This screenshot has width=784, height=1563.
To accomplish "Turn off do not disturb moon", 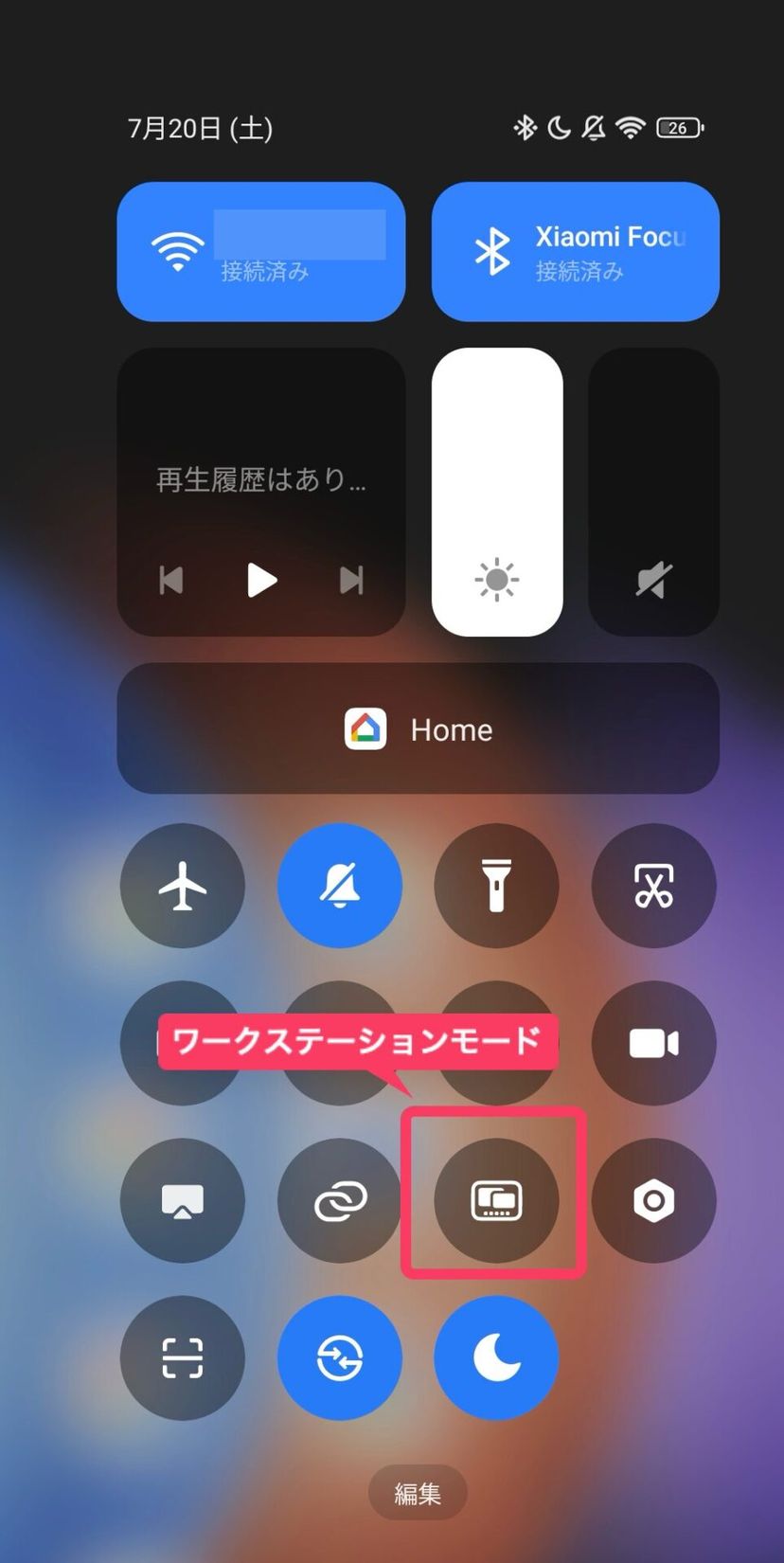I will coord(496,1357).
